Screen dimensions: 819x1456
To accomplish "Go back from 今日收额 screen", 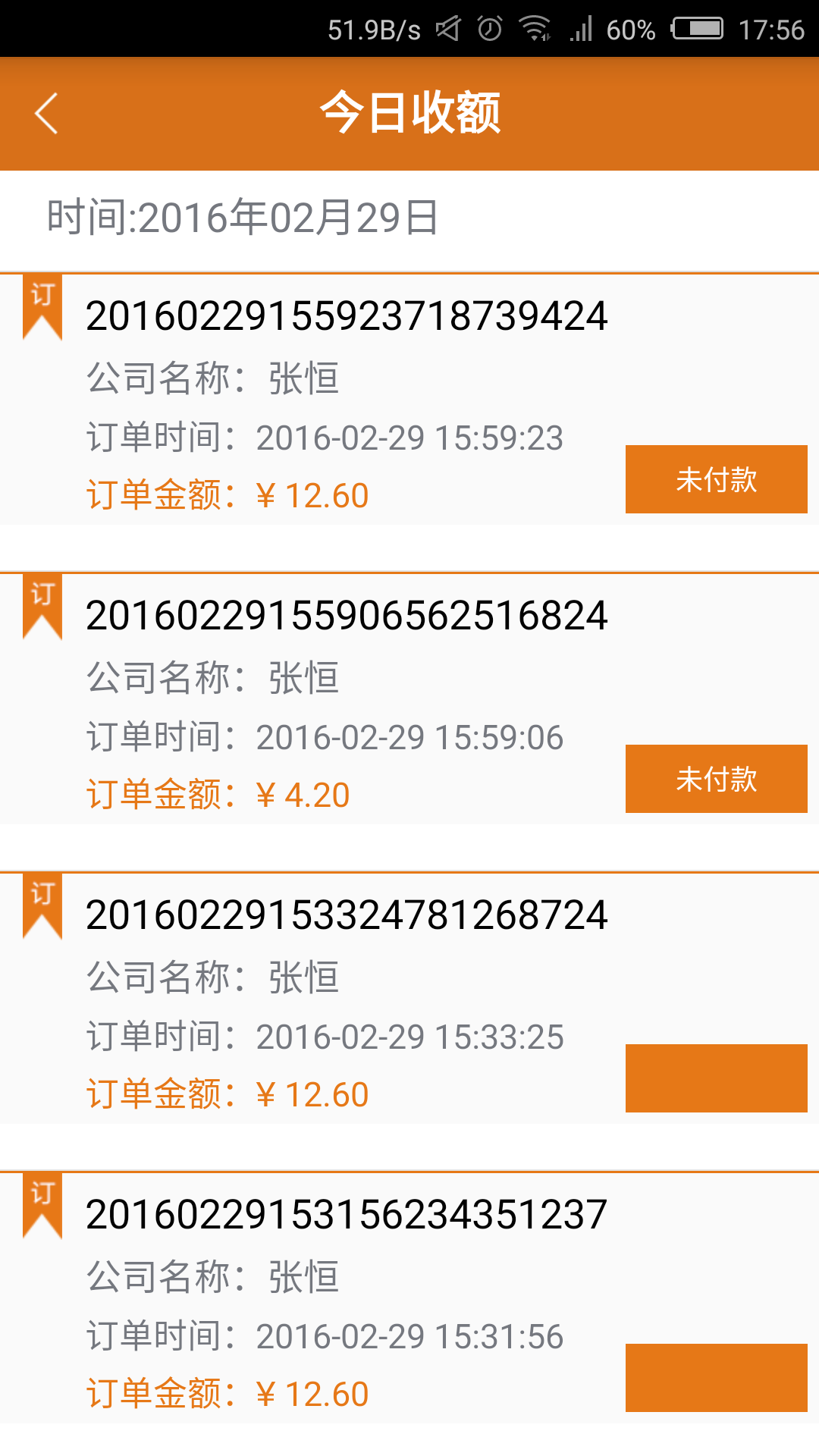I will tap(47, 114).
